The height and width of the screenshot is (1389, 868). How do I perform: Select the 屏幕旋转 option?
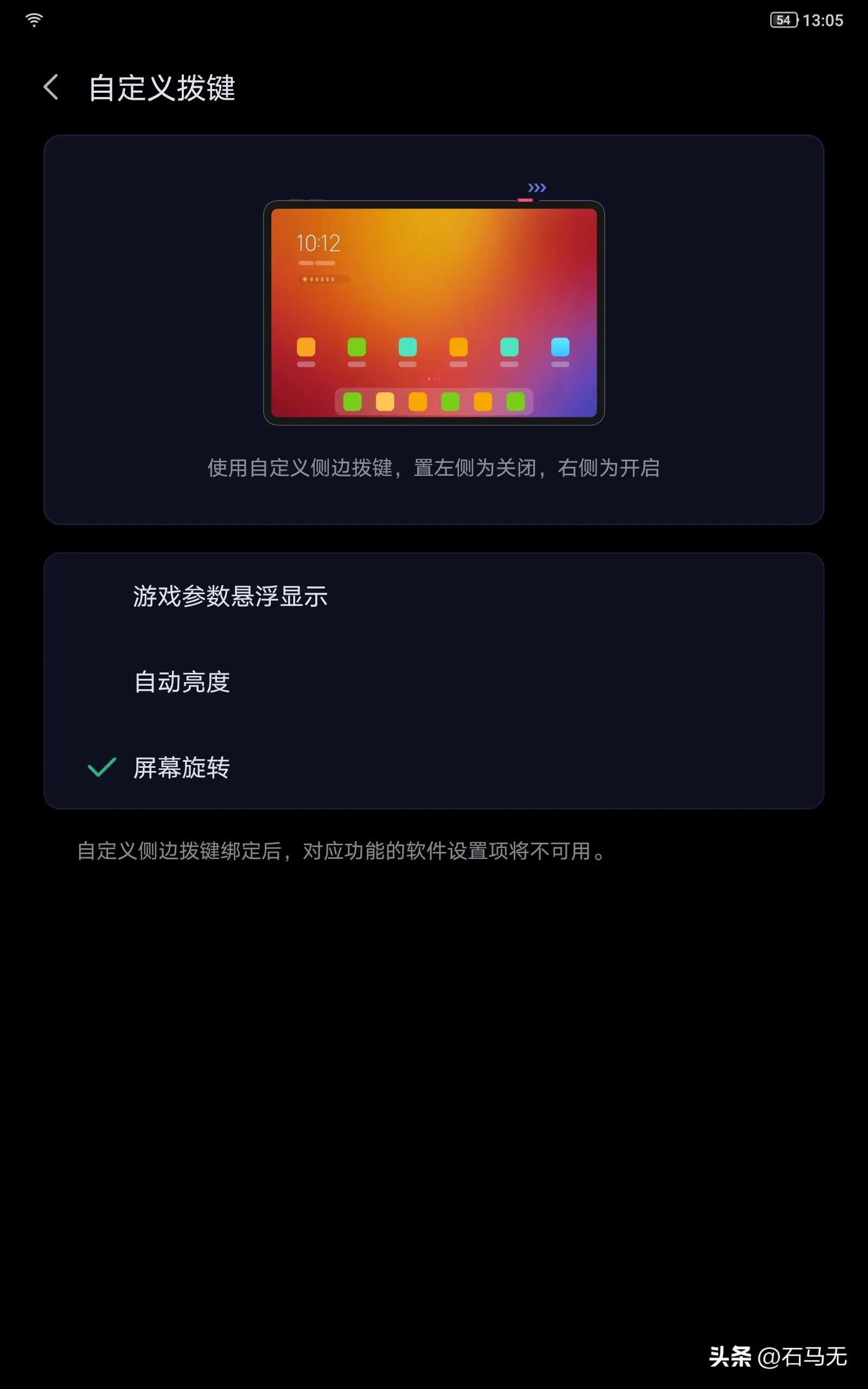click(181, 769)
